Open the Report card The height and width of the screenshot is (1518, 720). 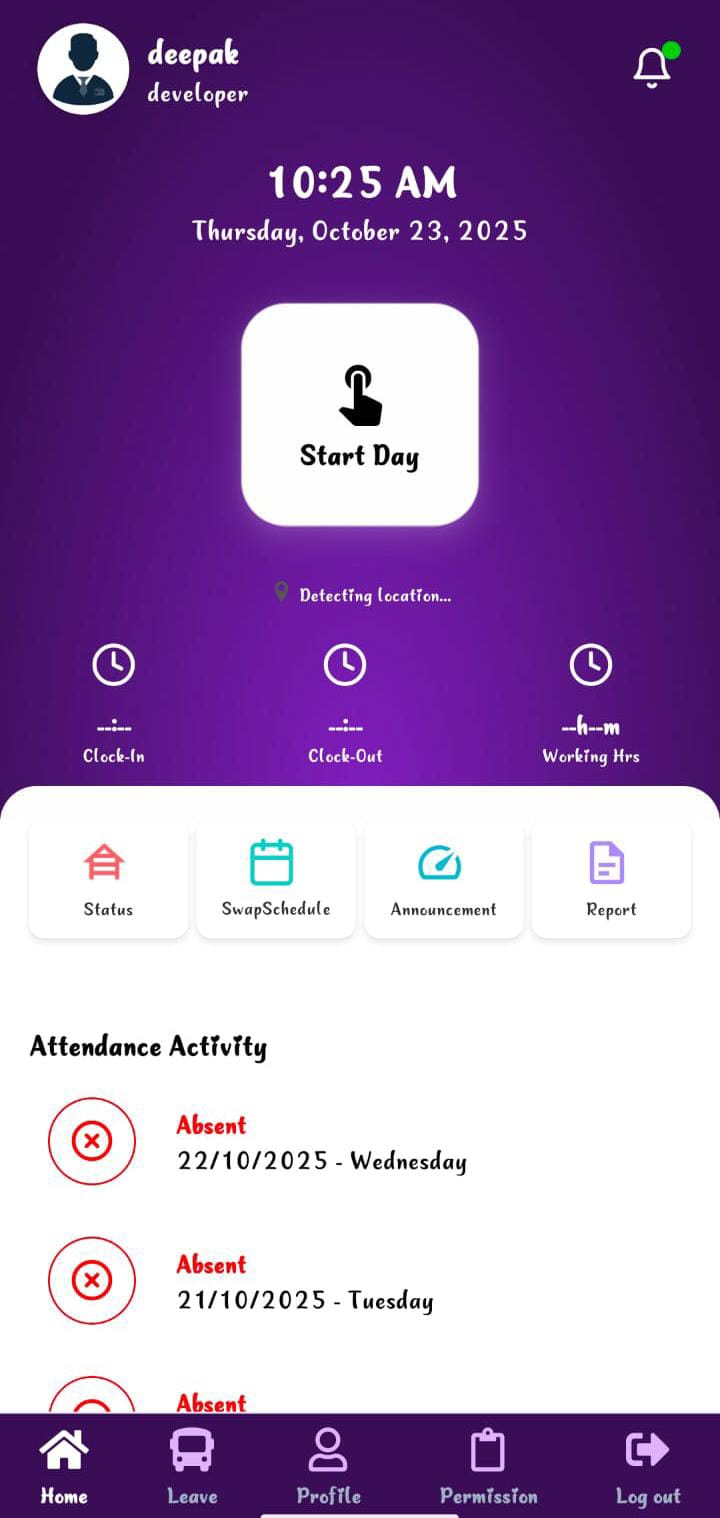point(610,879)
